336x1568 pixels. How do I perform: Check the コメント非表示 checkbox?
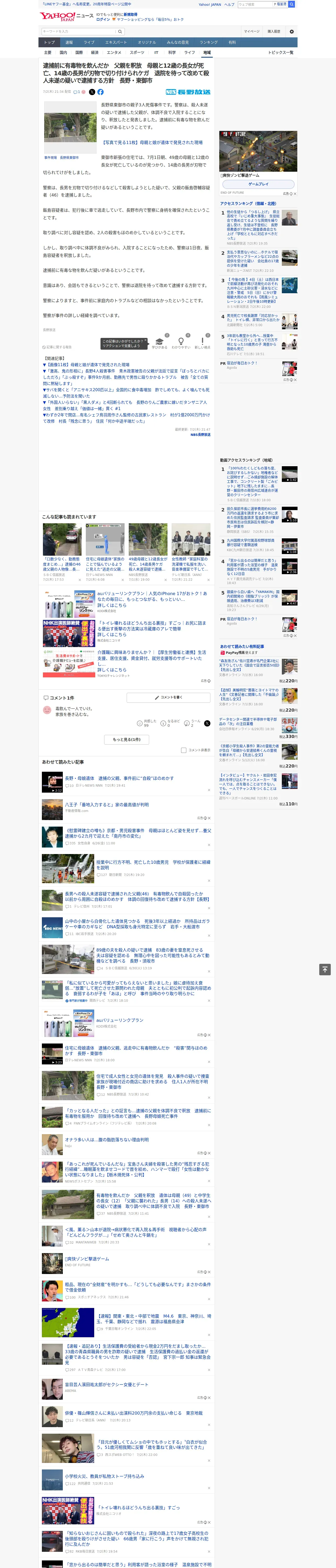coord(183,751)
